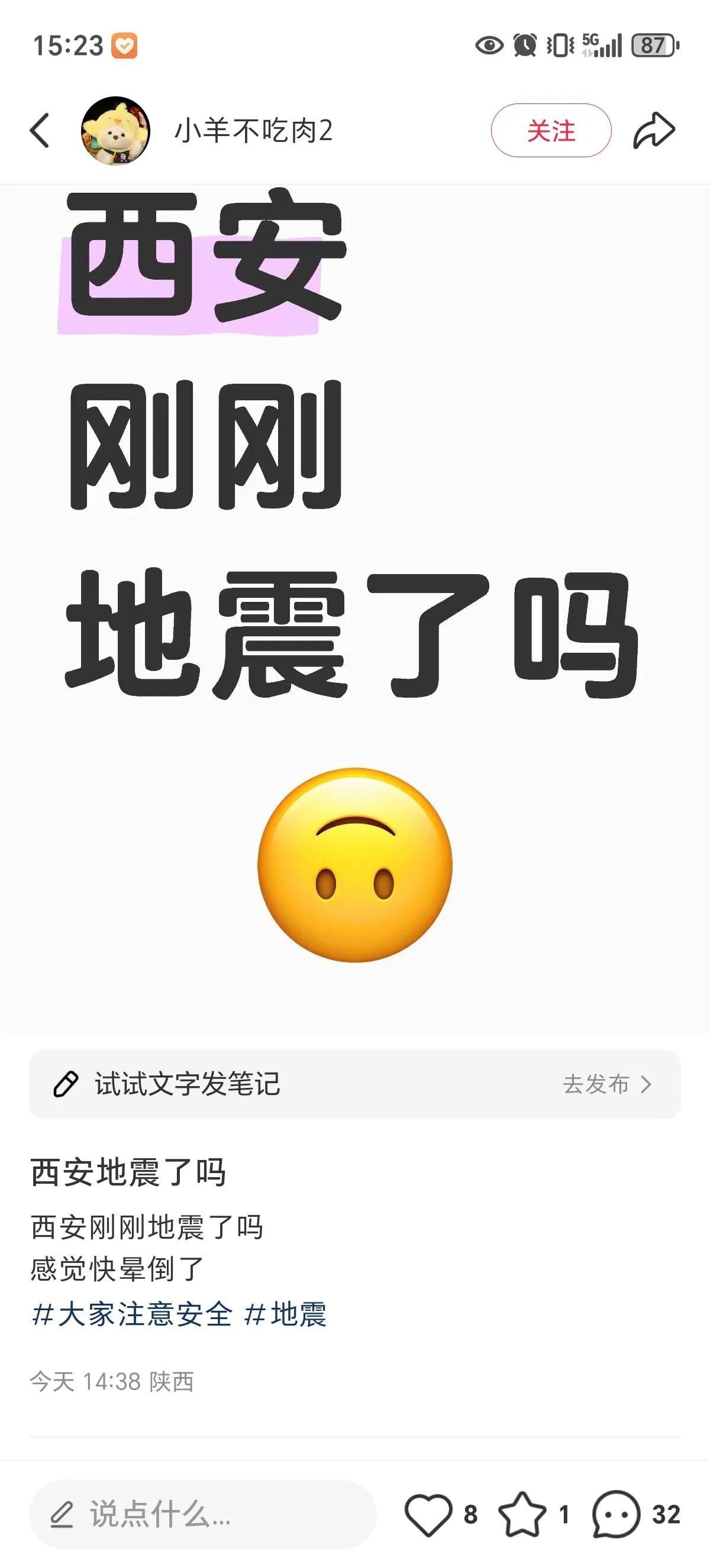
Task: Tap the 说点什么 comment field
Action: (x=202, y=1514)
